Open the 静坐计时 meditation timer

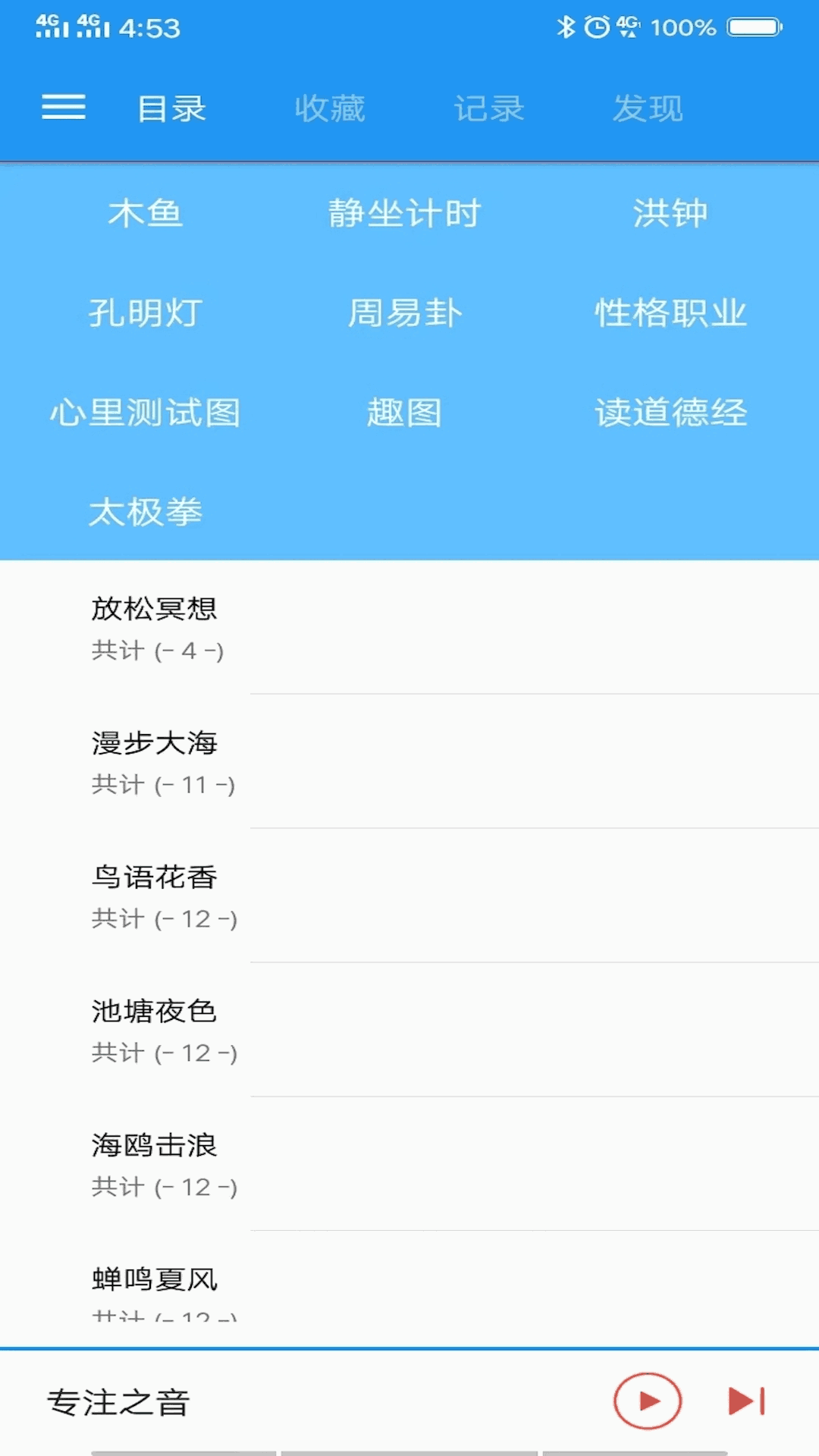[405, 213]
